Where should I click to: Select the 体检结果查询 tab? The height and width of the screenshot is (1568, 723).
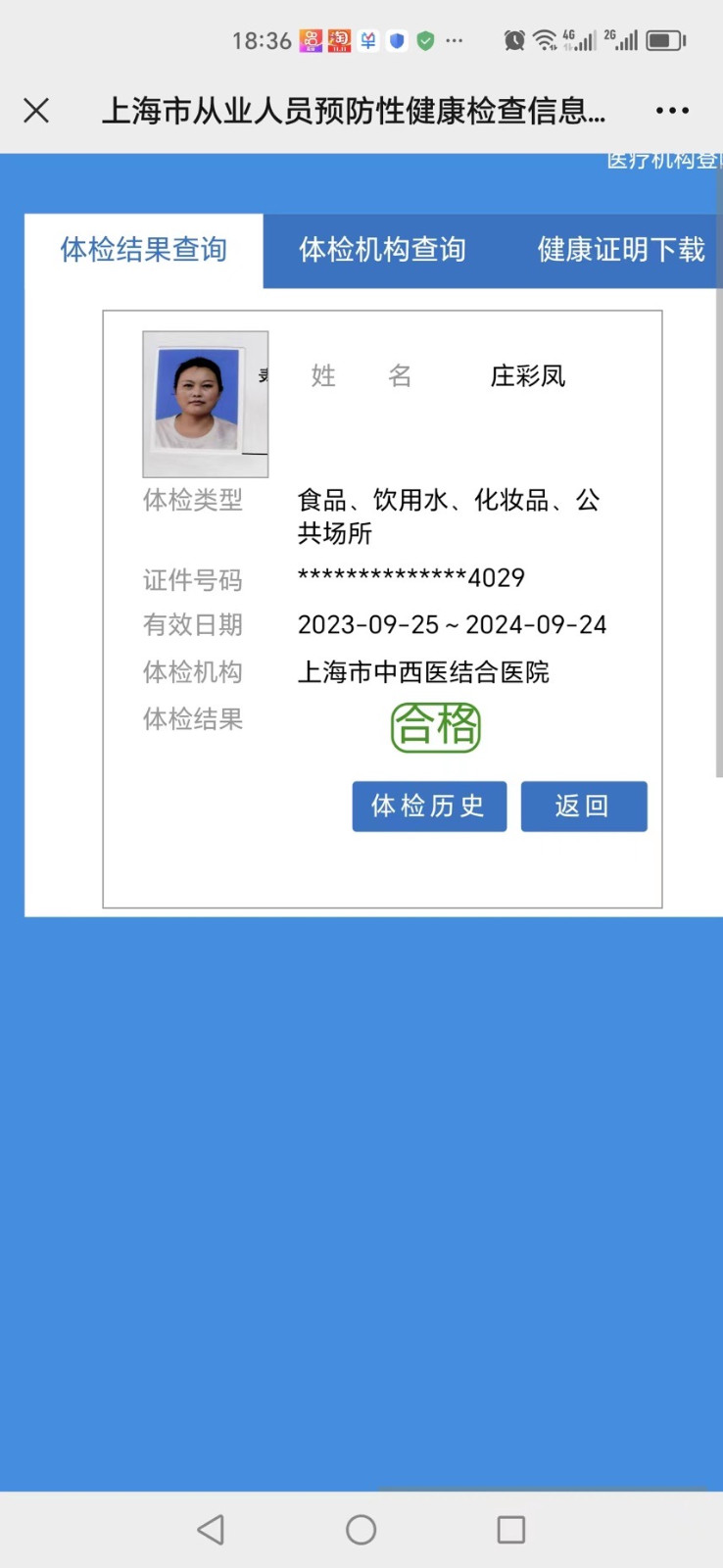click(x=144, y=250)
